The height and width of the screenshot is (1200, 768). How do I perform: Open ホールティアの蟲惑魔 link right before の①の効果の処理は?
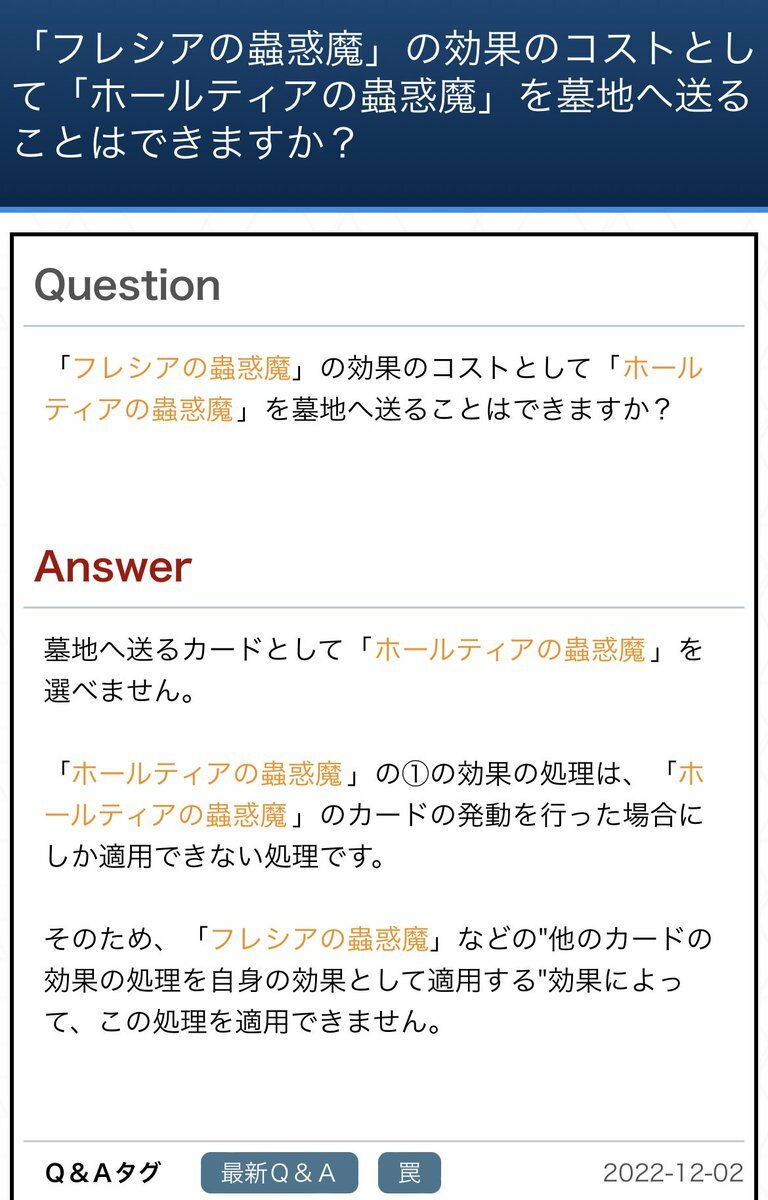pos(207,773)
